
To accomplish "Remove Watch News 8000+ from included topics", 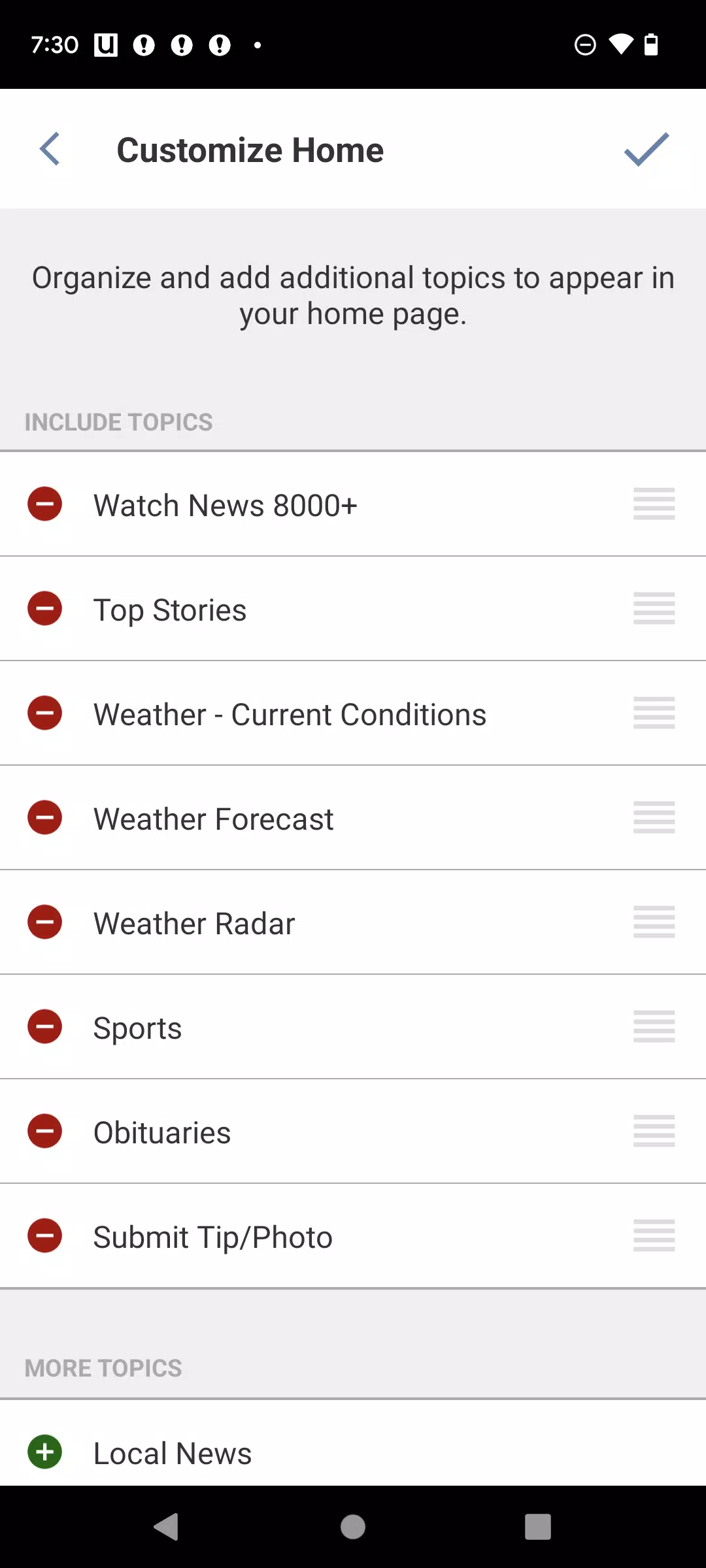I will pos(44,504).
